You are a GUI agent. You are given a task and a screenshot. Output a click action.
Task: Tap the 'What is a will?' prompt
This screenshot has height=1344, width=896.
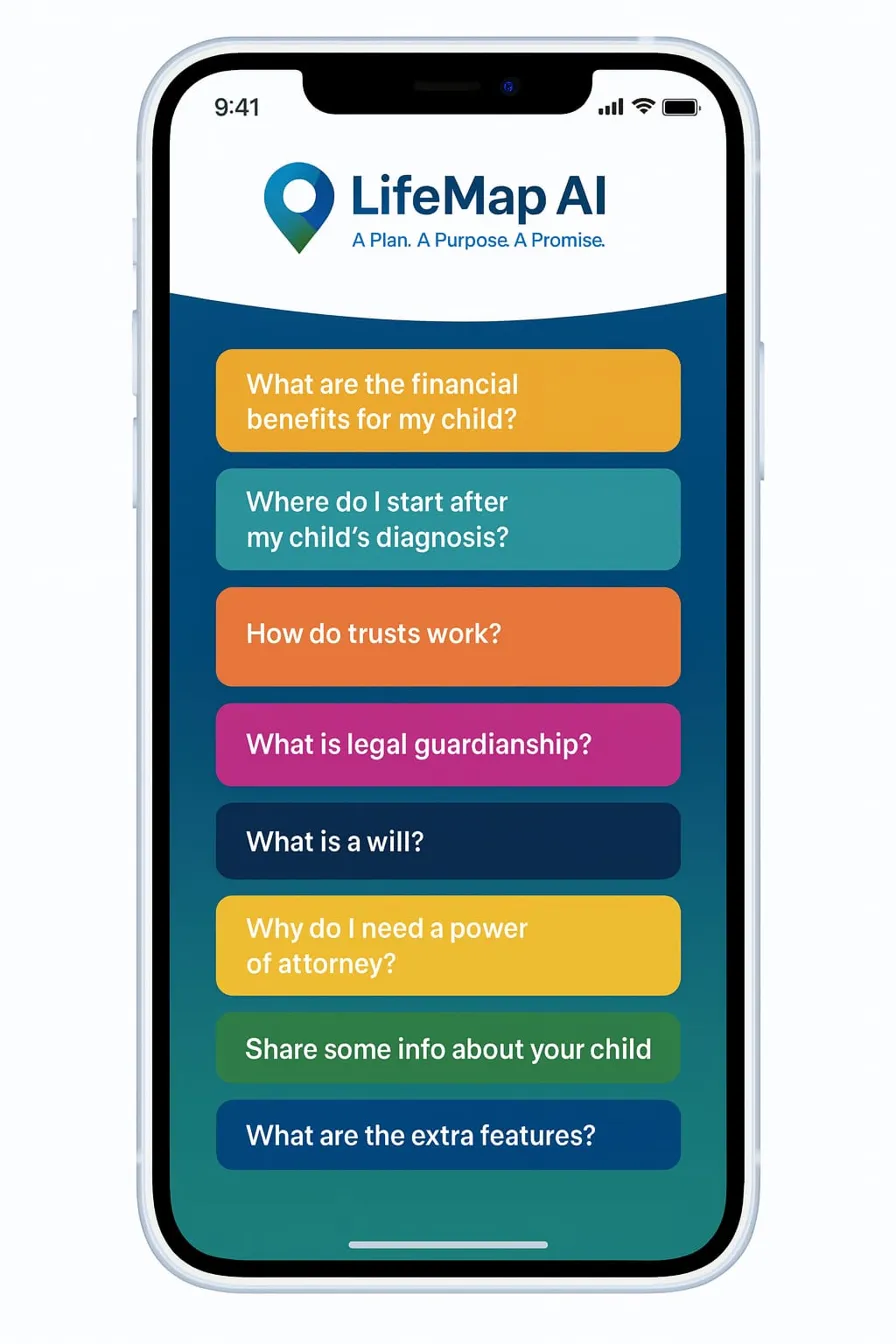pos(447,841)
